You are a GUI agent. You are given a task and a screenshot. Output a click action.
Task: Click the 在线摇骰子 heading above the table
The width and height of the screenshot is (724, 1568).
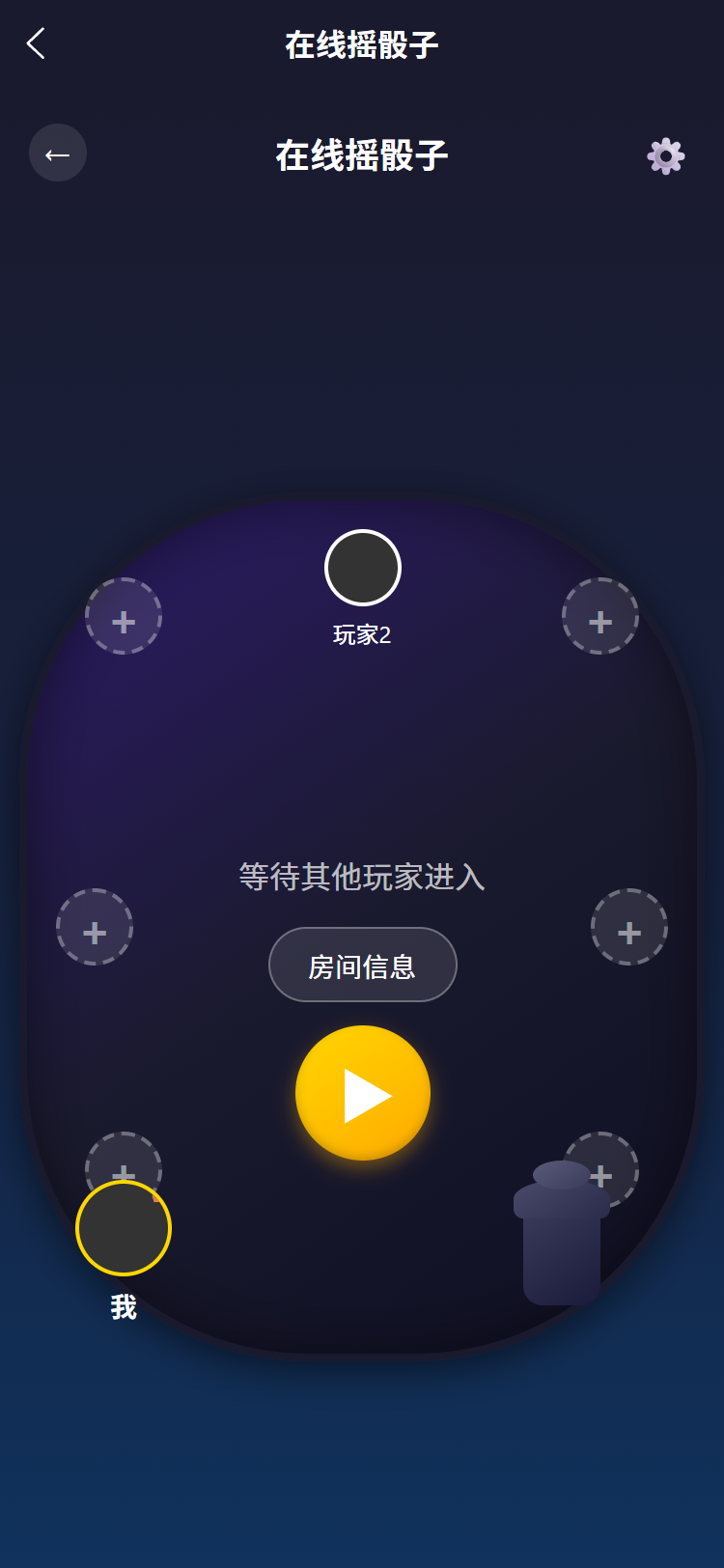click(362, 154)
